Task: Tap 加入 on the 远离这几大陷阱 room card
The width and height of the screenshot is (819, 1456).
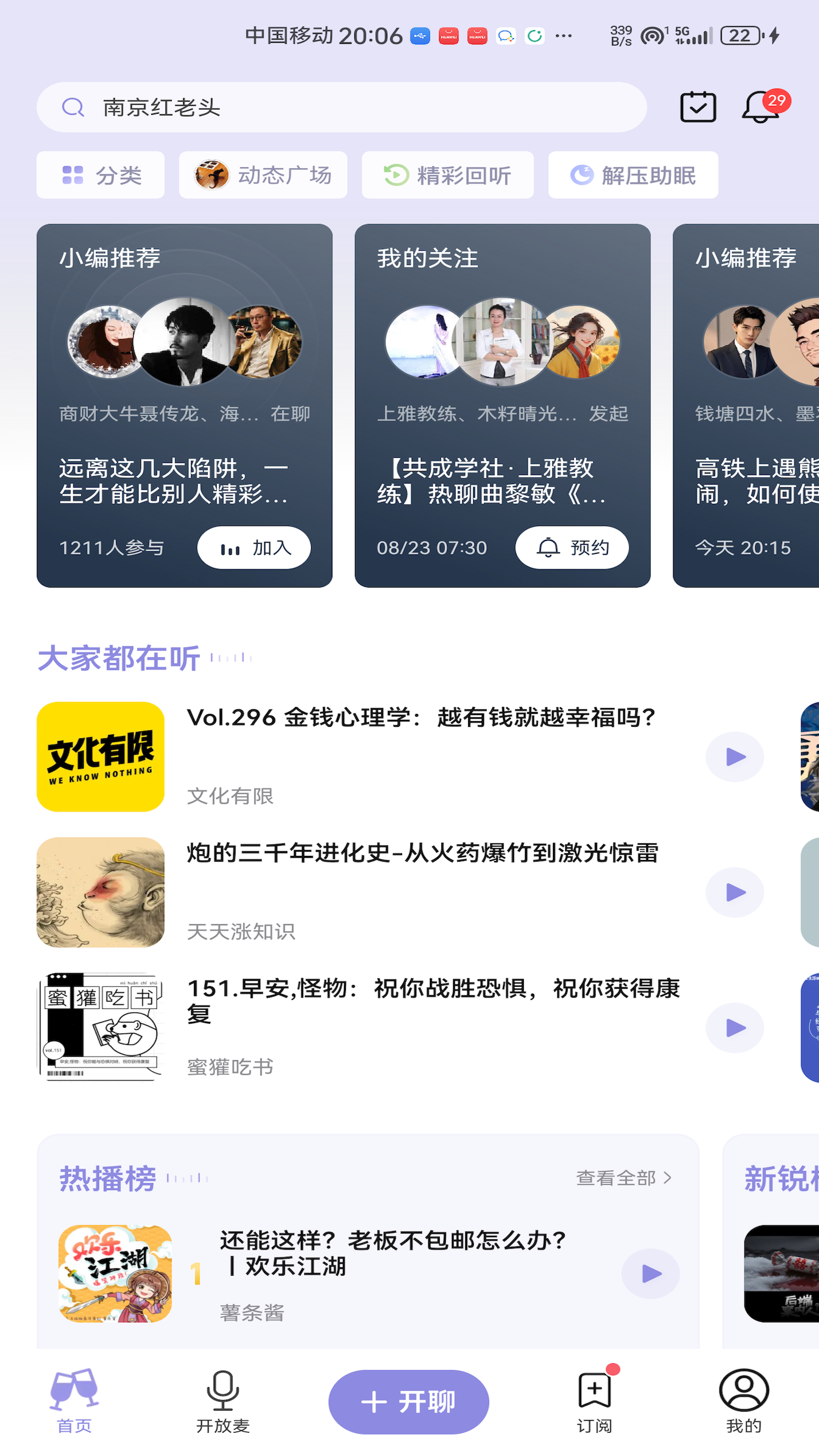Action: click(254, 547)
